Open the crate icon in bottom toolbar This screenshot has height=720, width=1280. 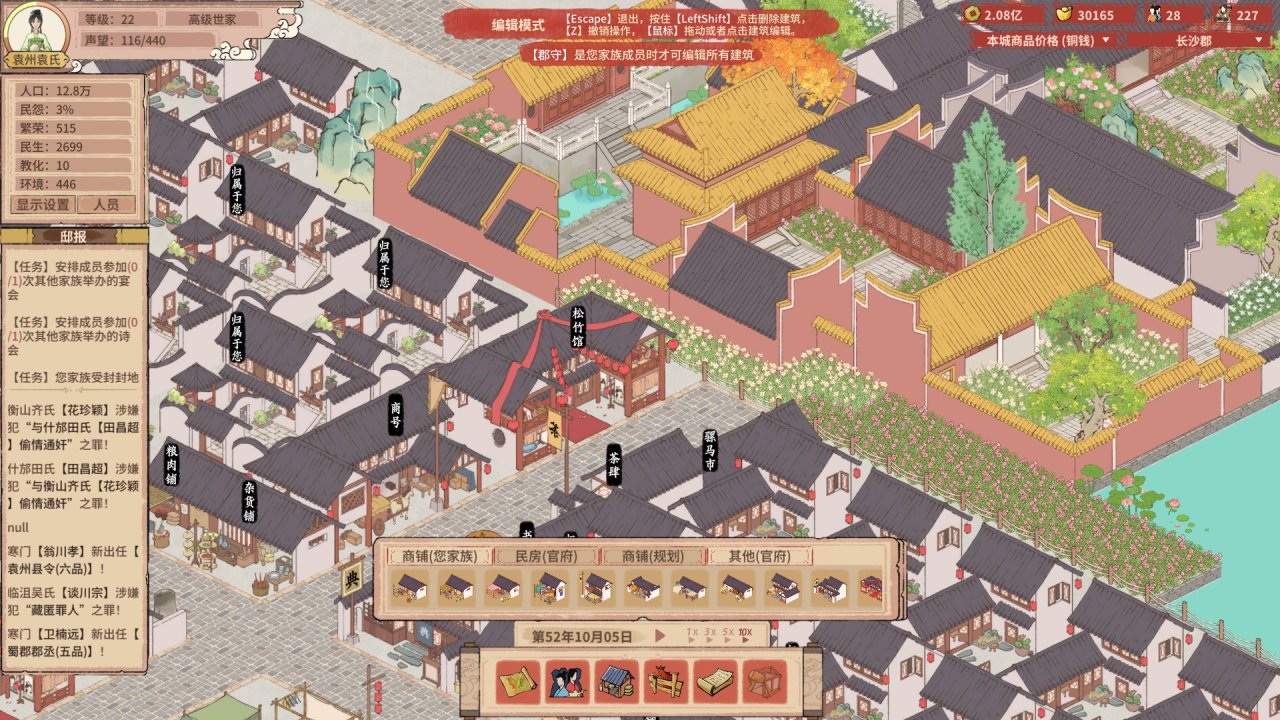pos(764,681)
